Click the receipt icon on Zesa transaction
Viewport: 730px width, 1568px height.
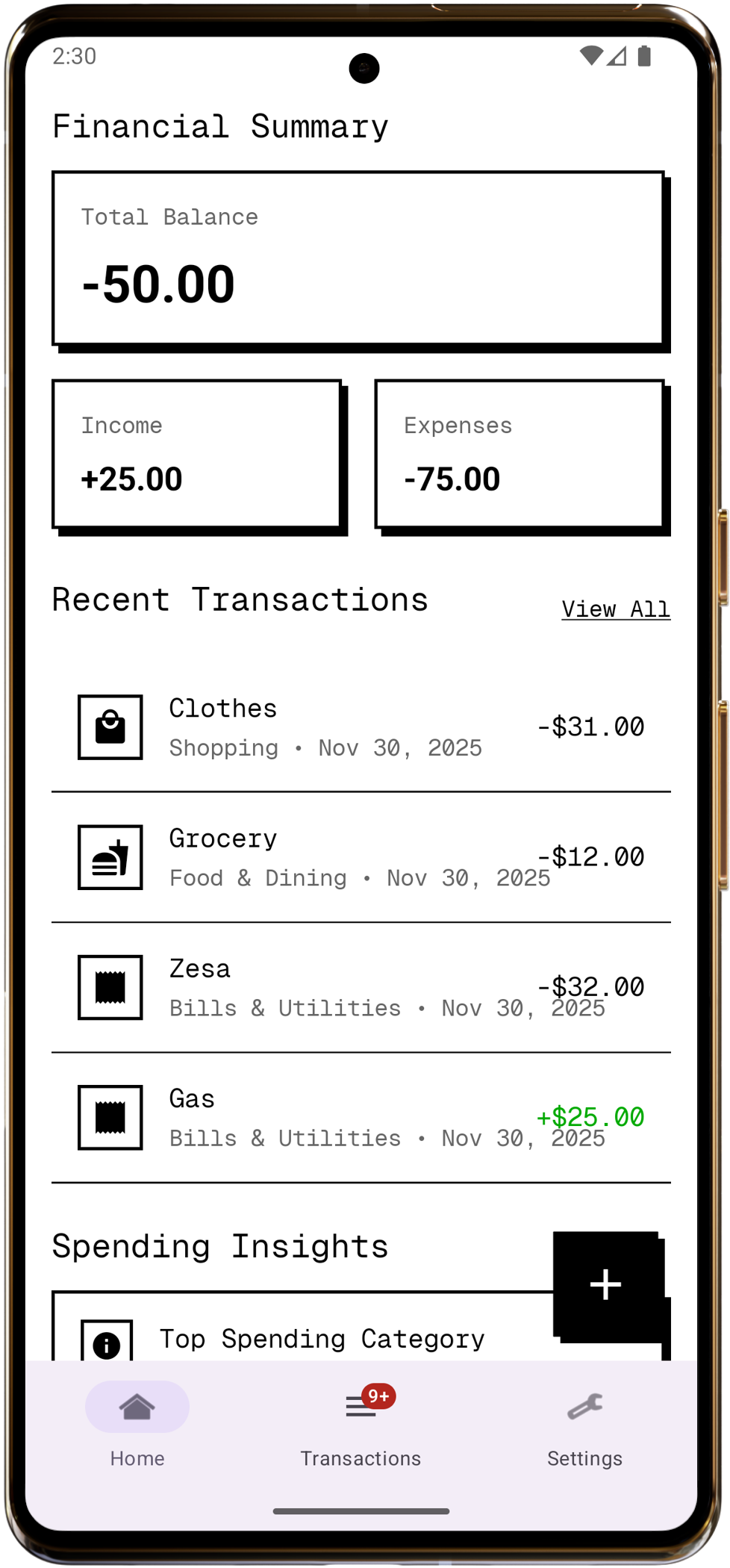pos(109,986)
